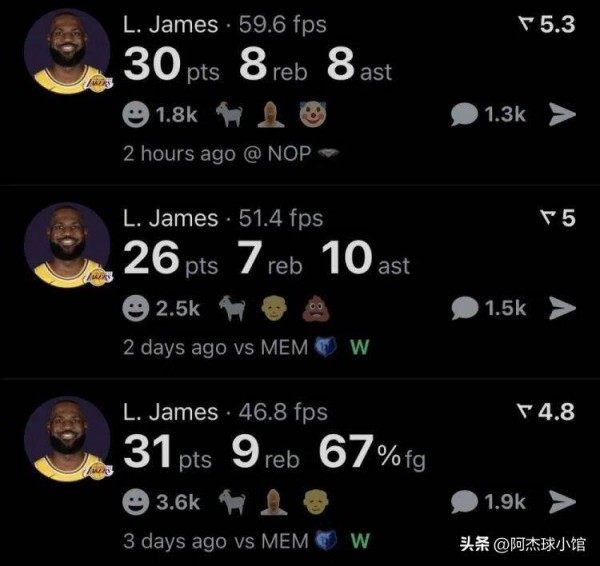Open the 5.3 rating on the top post

[x=547, y=24]
